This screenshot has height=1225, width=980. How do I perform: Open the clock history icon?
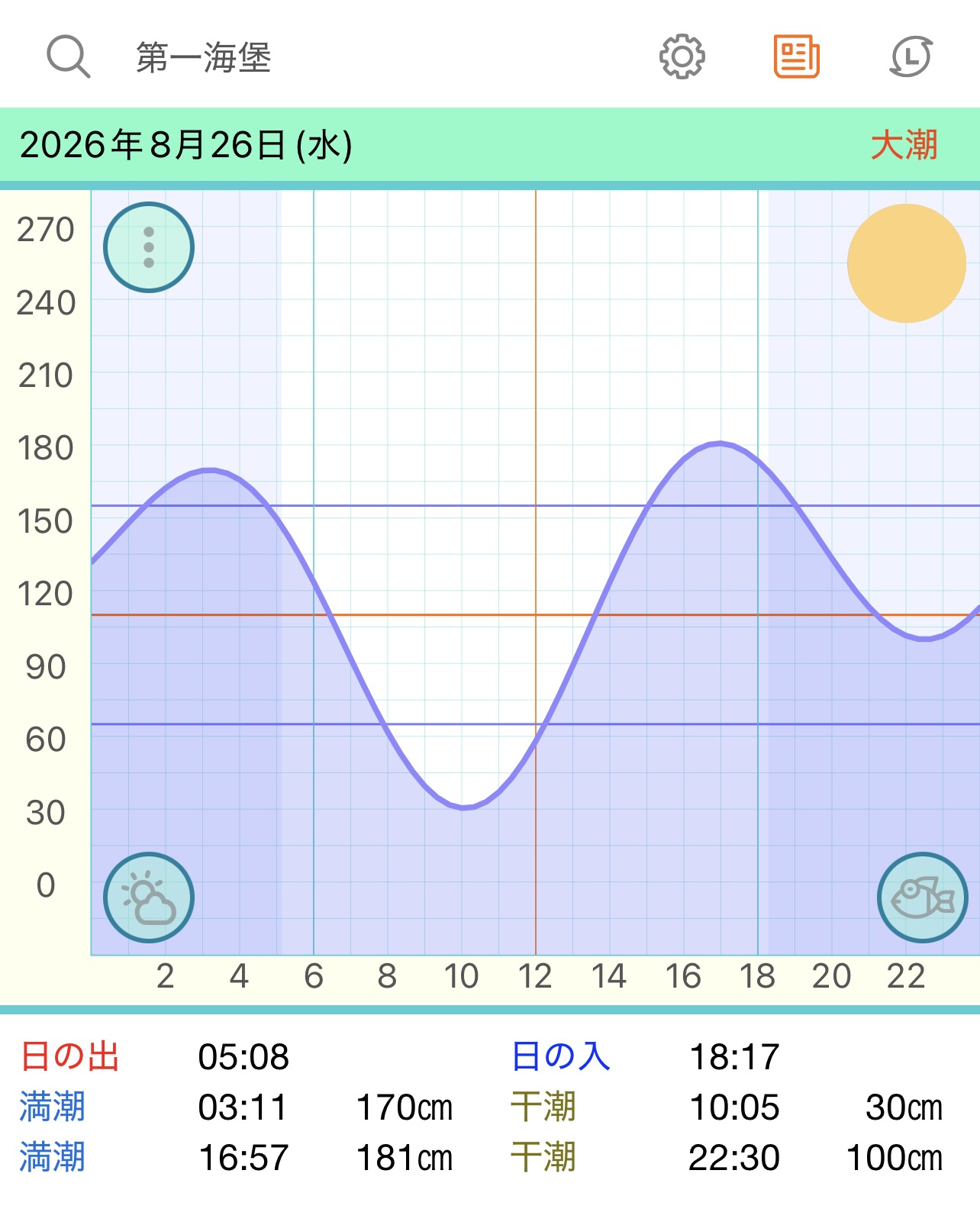pos(911,56)
